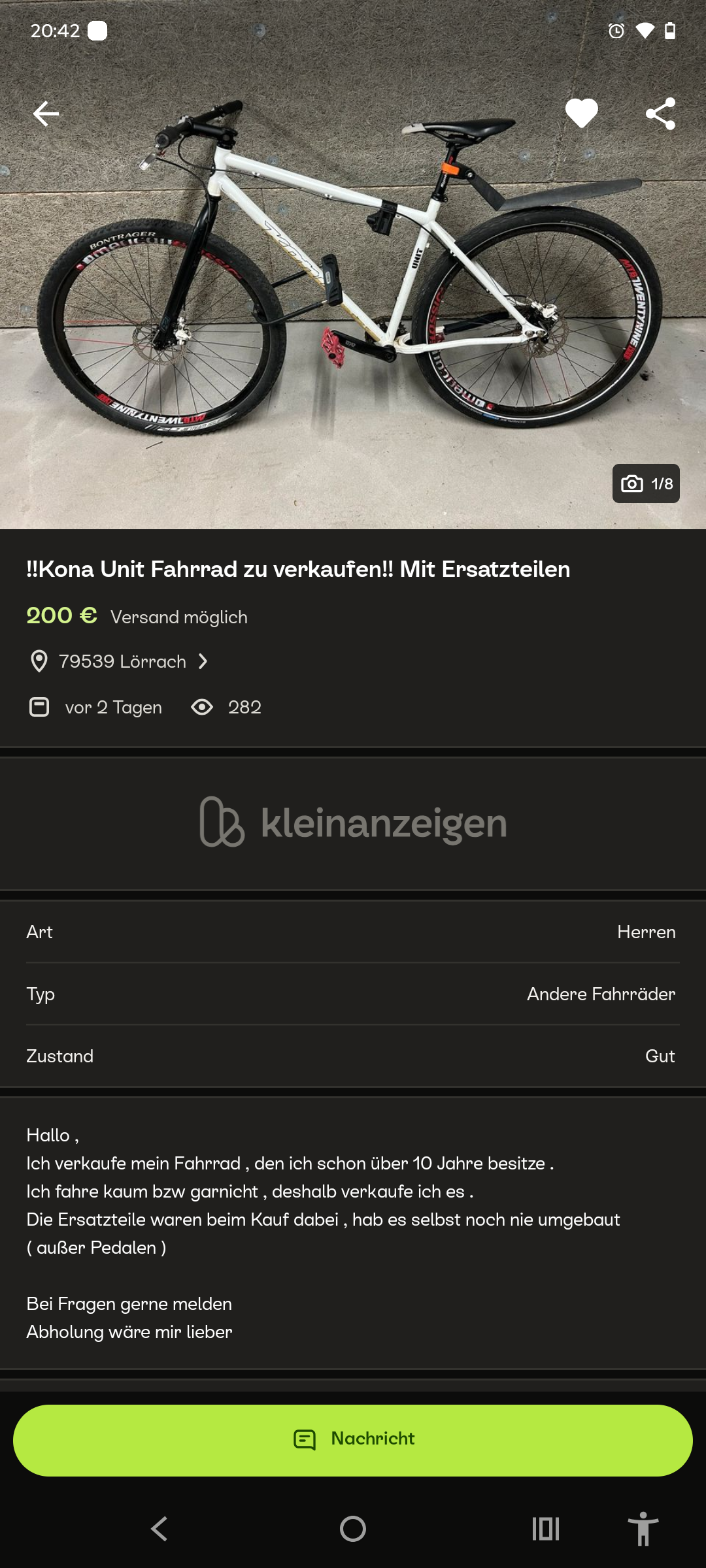The width and height of the screenshot is (706, 1568).
Task: Save this bike ad to favorites
Action: pyautogui.click(x=581, y=114)
